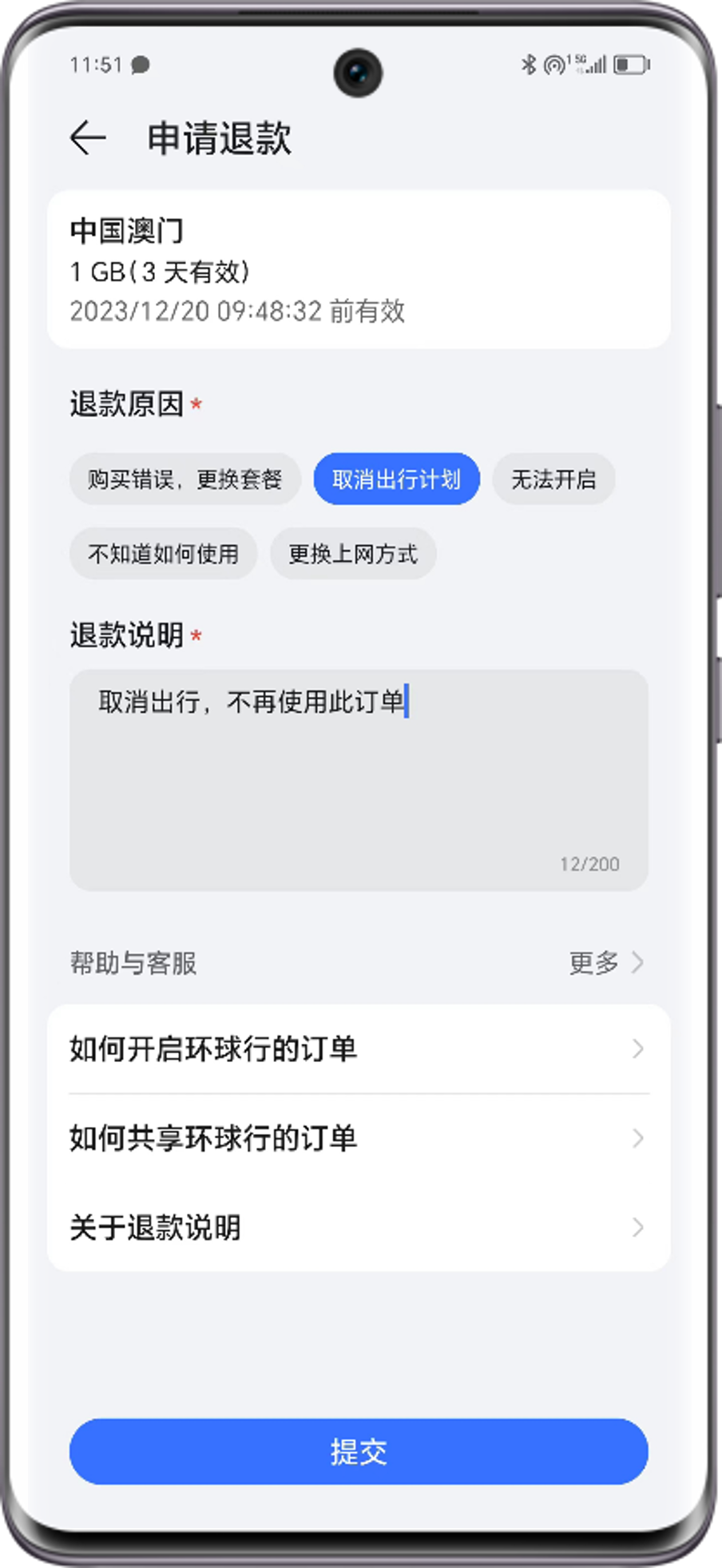Open 更多 help and support topics
The height and width of the screenshot is (1568, 722).
pos(605,962)
